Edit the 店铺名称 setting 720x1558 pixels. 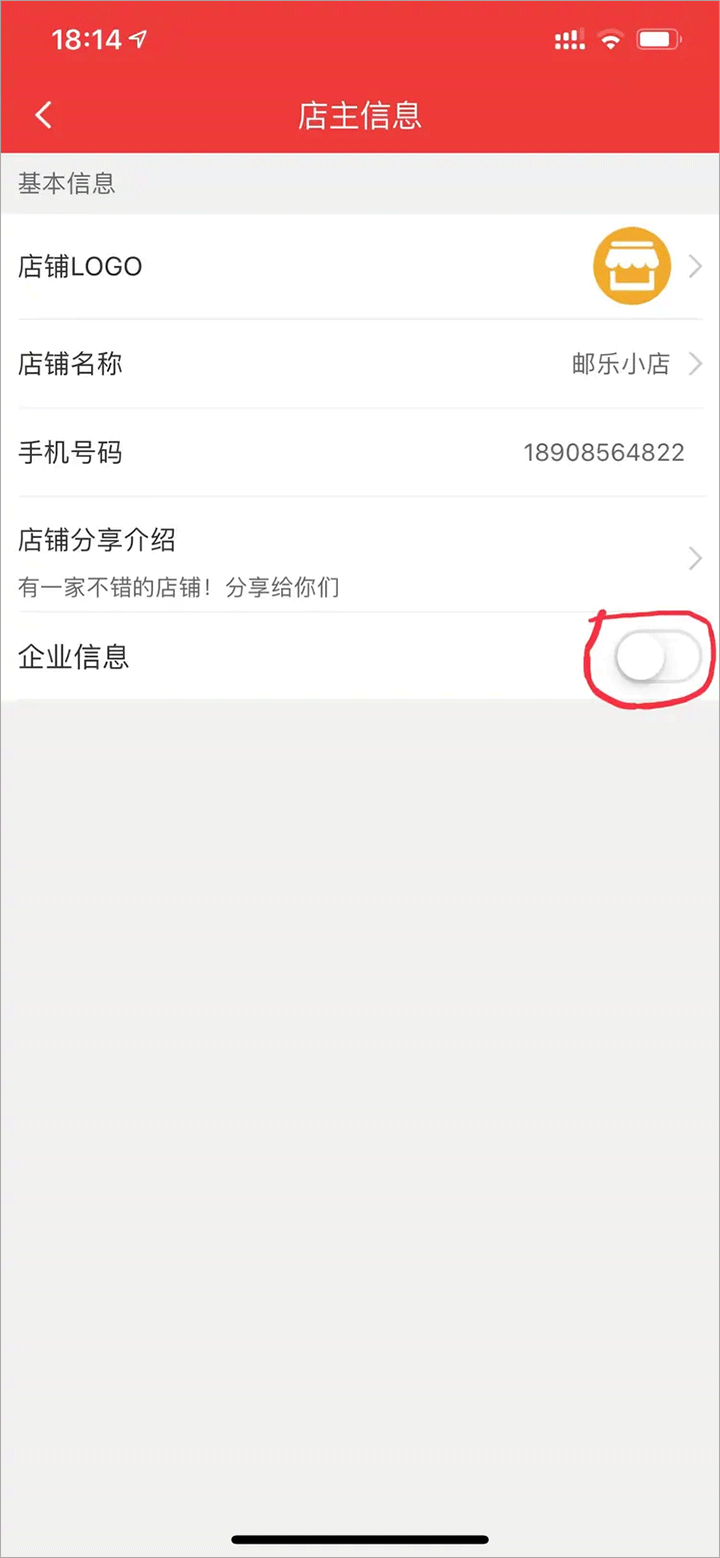[x=360, y=364]
